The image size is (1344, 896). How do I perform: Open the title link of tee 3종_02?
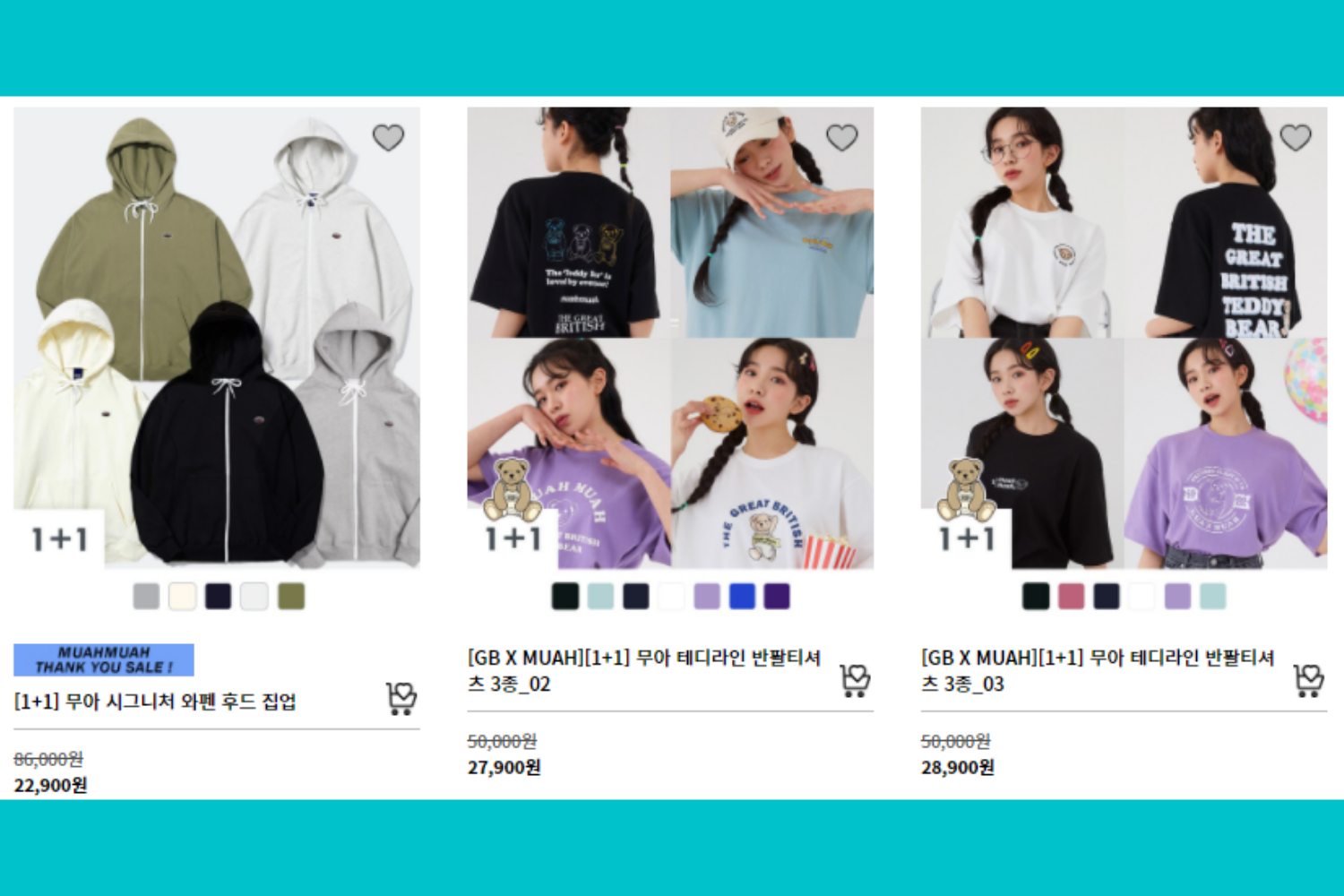[643, 669]
